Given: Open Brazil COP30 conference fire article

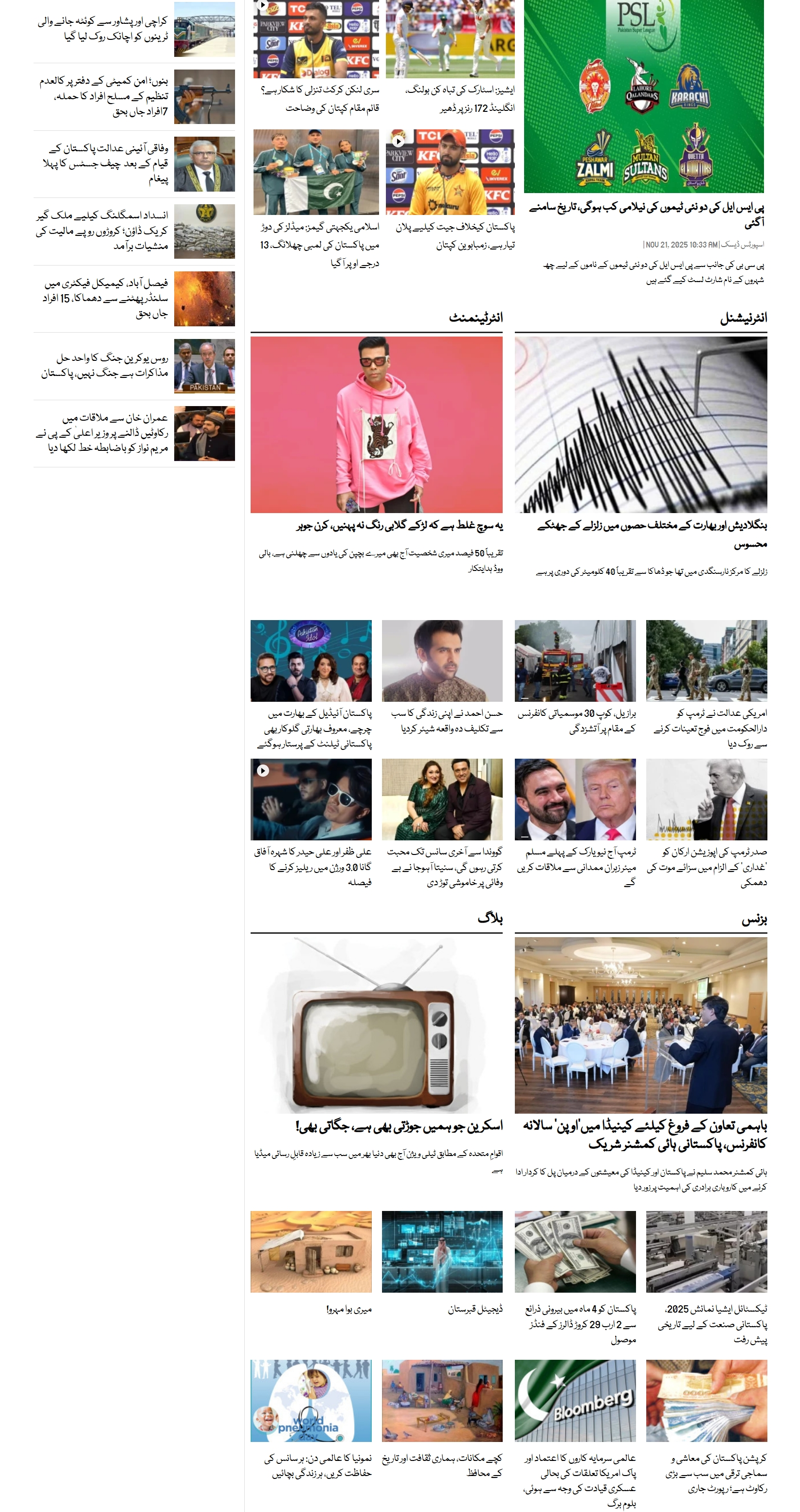Looking at the screenshot, I should (577, 721).
